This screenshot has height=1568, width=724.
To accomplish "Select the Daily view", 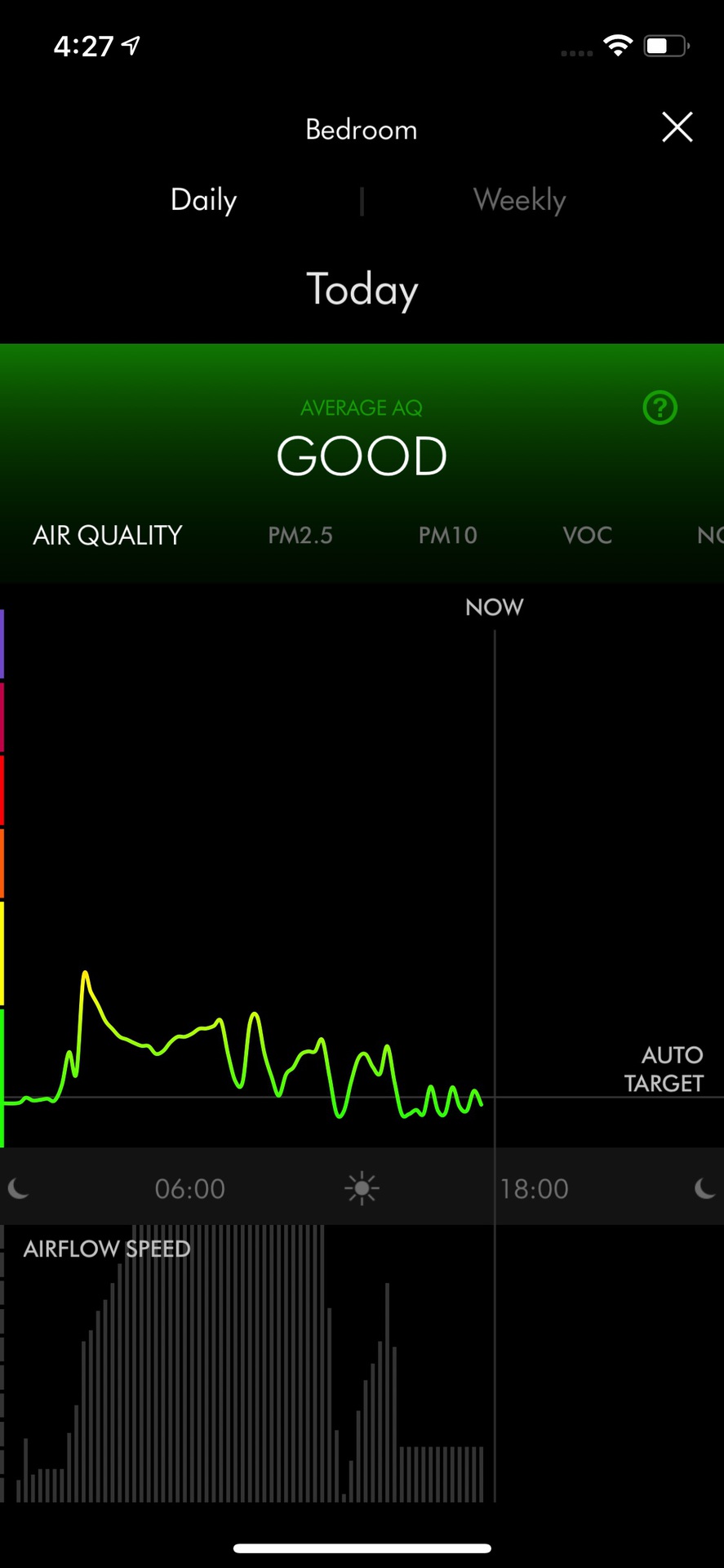I will pyautogui.click(x=203, y=200).
